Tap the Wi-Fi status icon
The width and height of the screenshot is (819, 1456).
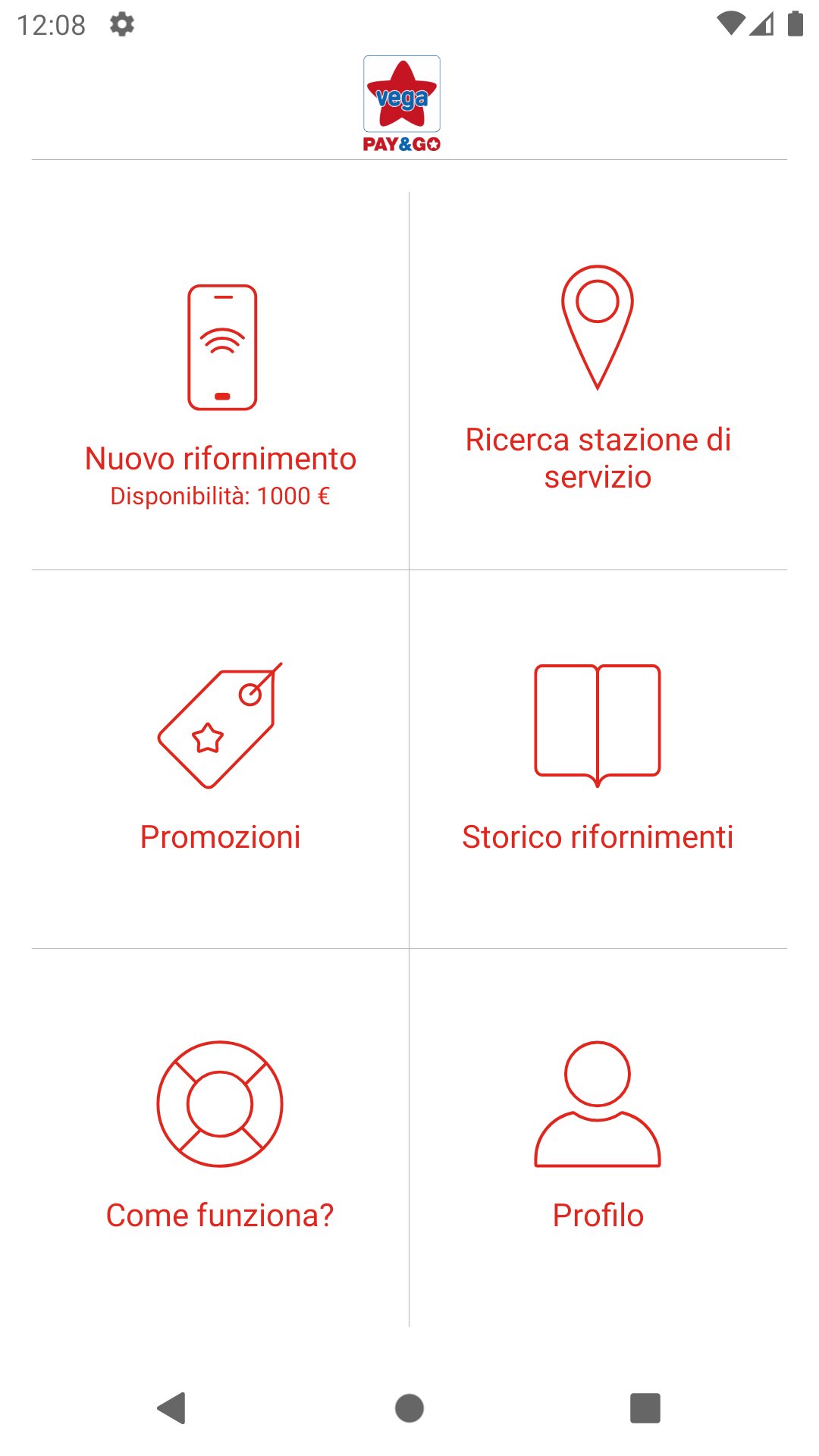click(x=730, y=24)
